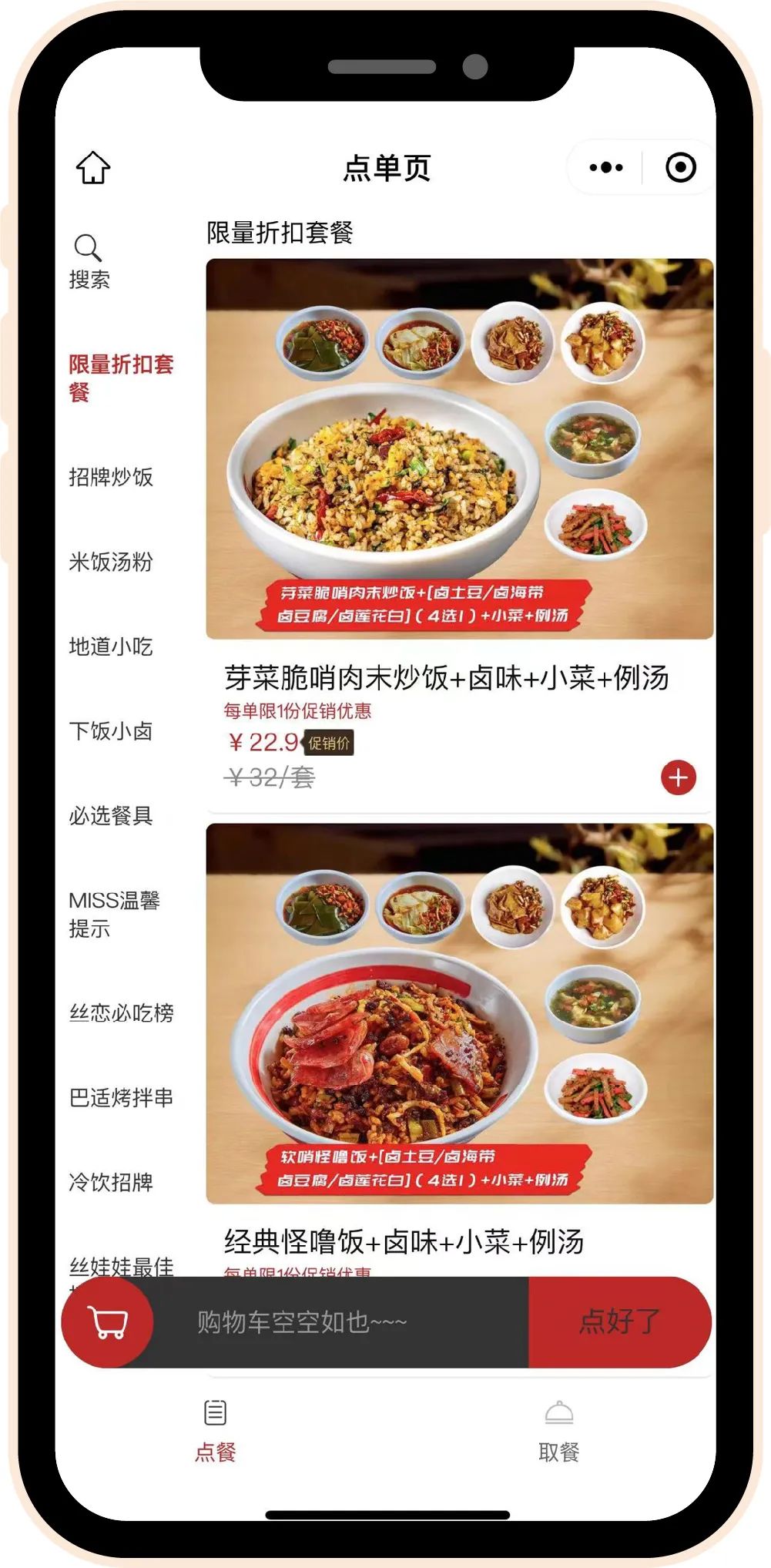This screenshot has width=771, height=1568.
Task: View MISS温馨提示 section
Action: pyautogui.click(x=114, y=914)
